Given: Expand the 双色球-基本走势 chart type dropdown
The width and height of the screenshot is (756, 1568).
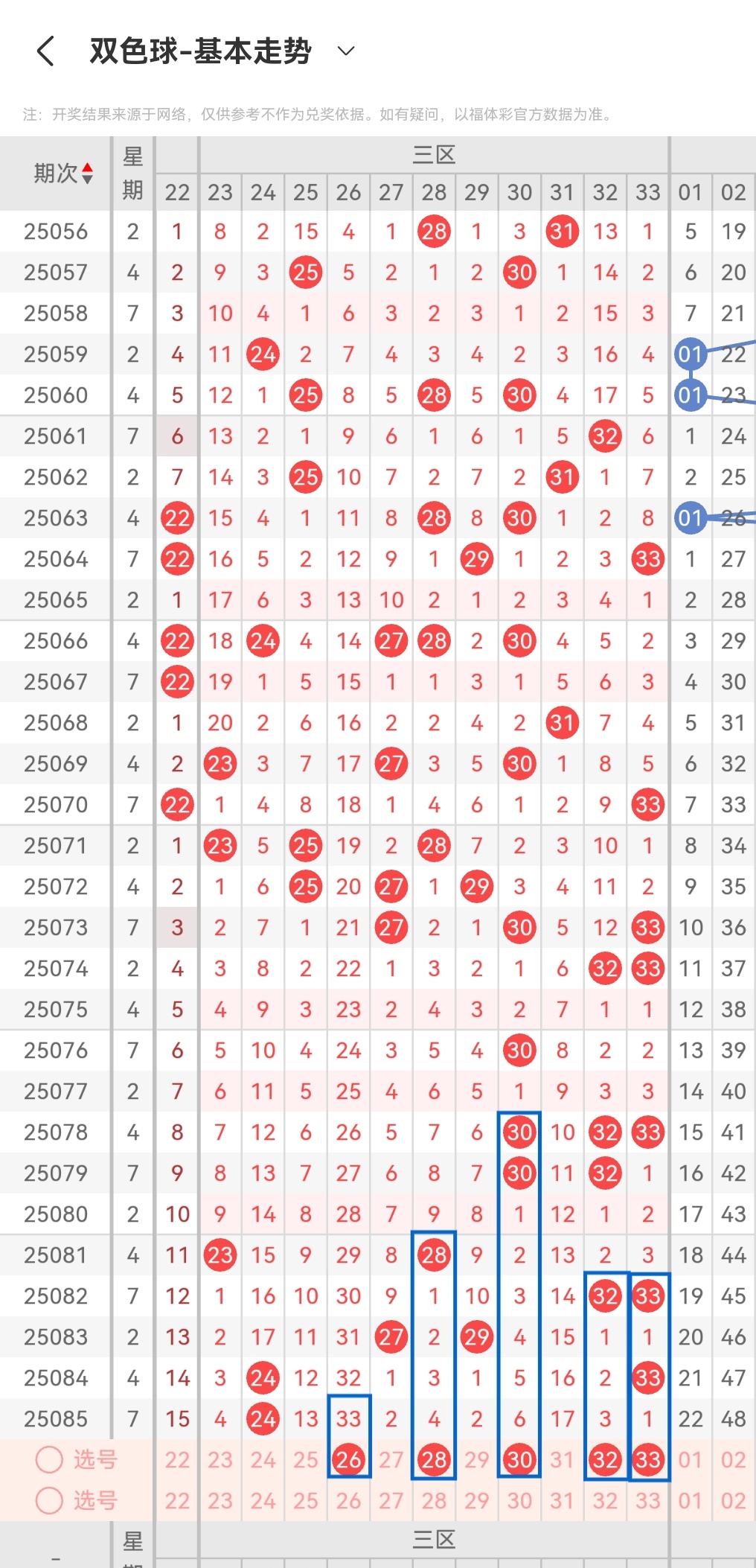Looking at the screenshot, I should pos(345,51).
